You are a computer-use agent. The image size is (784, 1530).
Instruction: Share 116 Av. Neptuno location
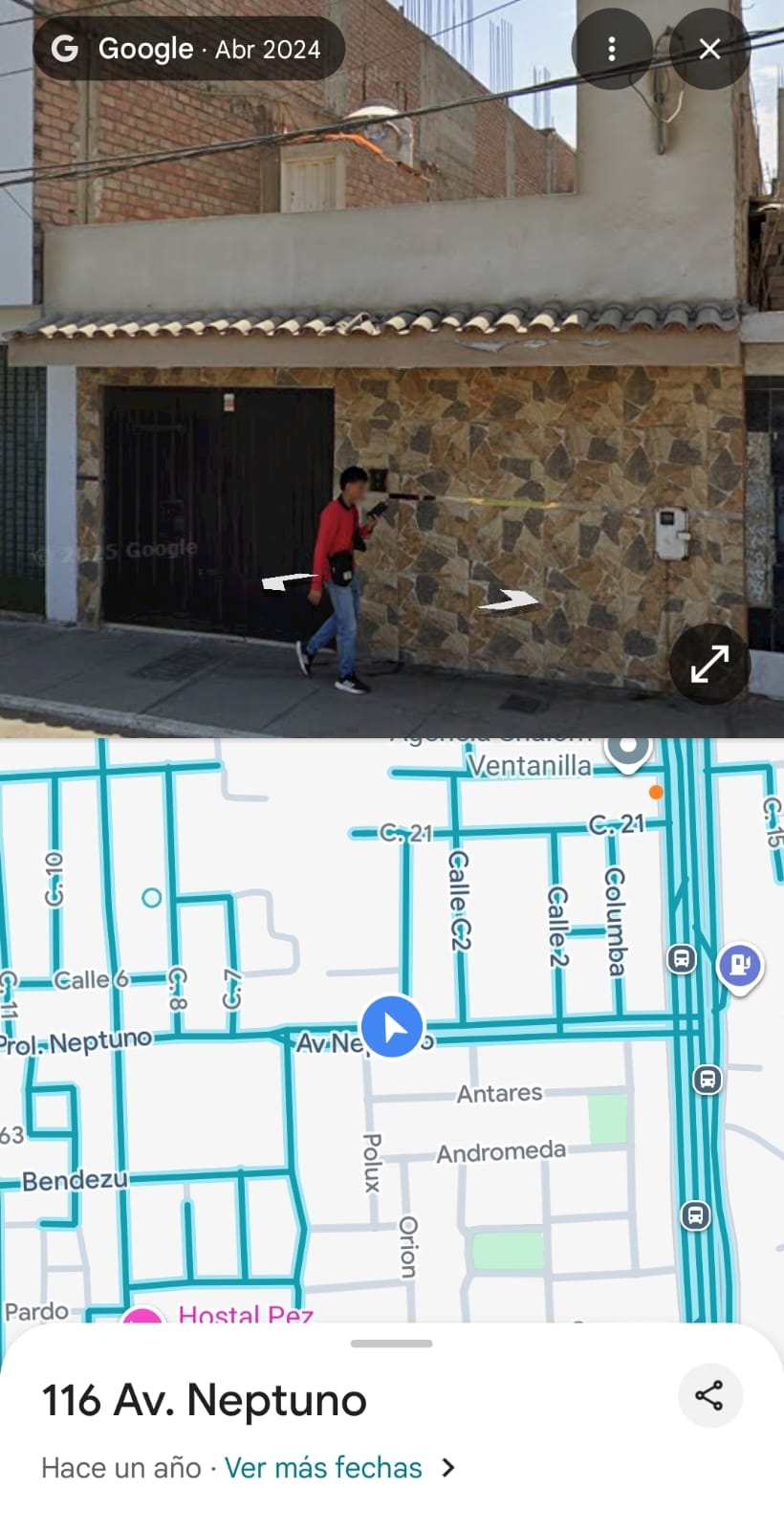[x=709, y=1395]
